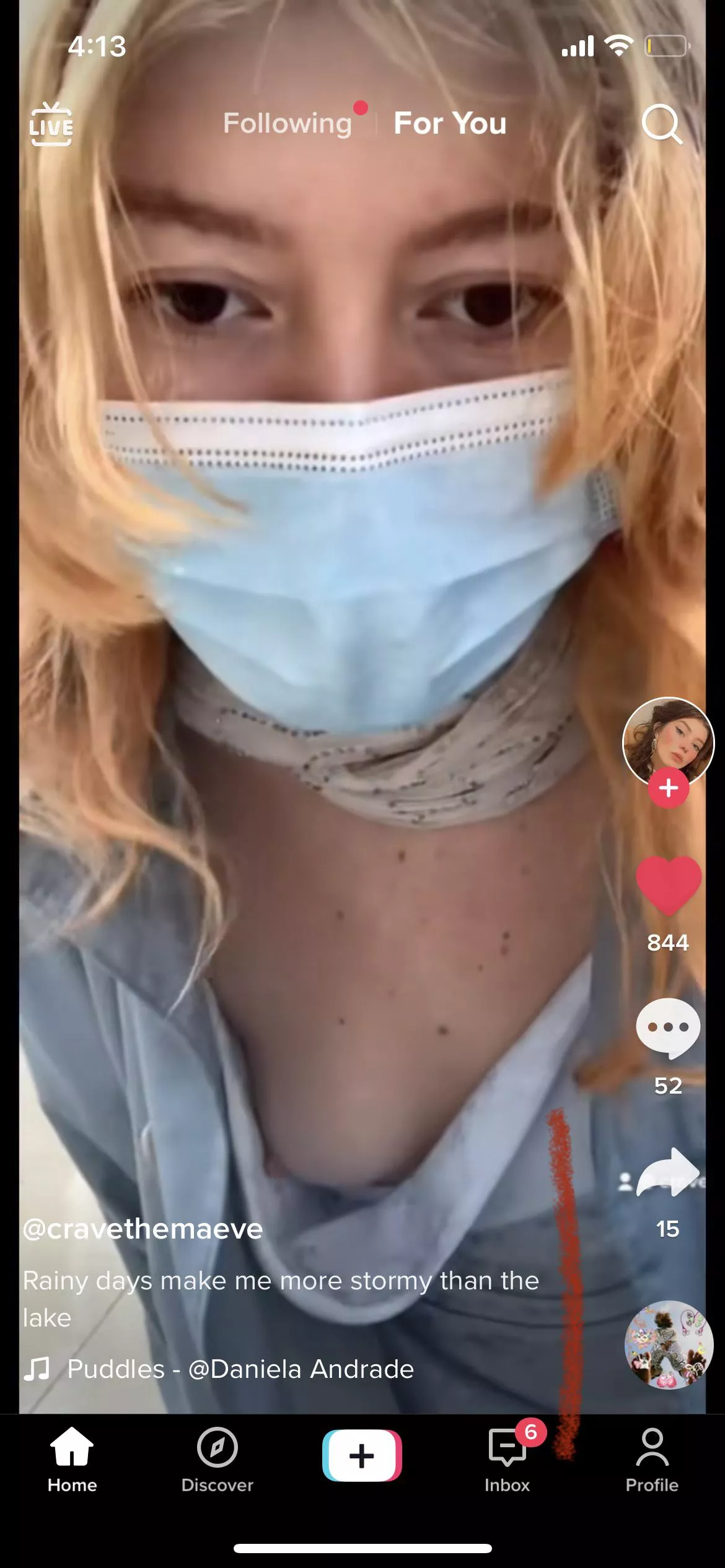Open the creator's profile picture
The height and width of the screenshot is (1568, 725).
tap(668, 741)
